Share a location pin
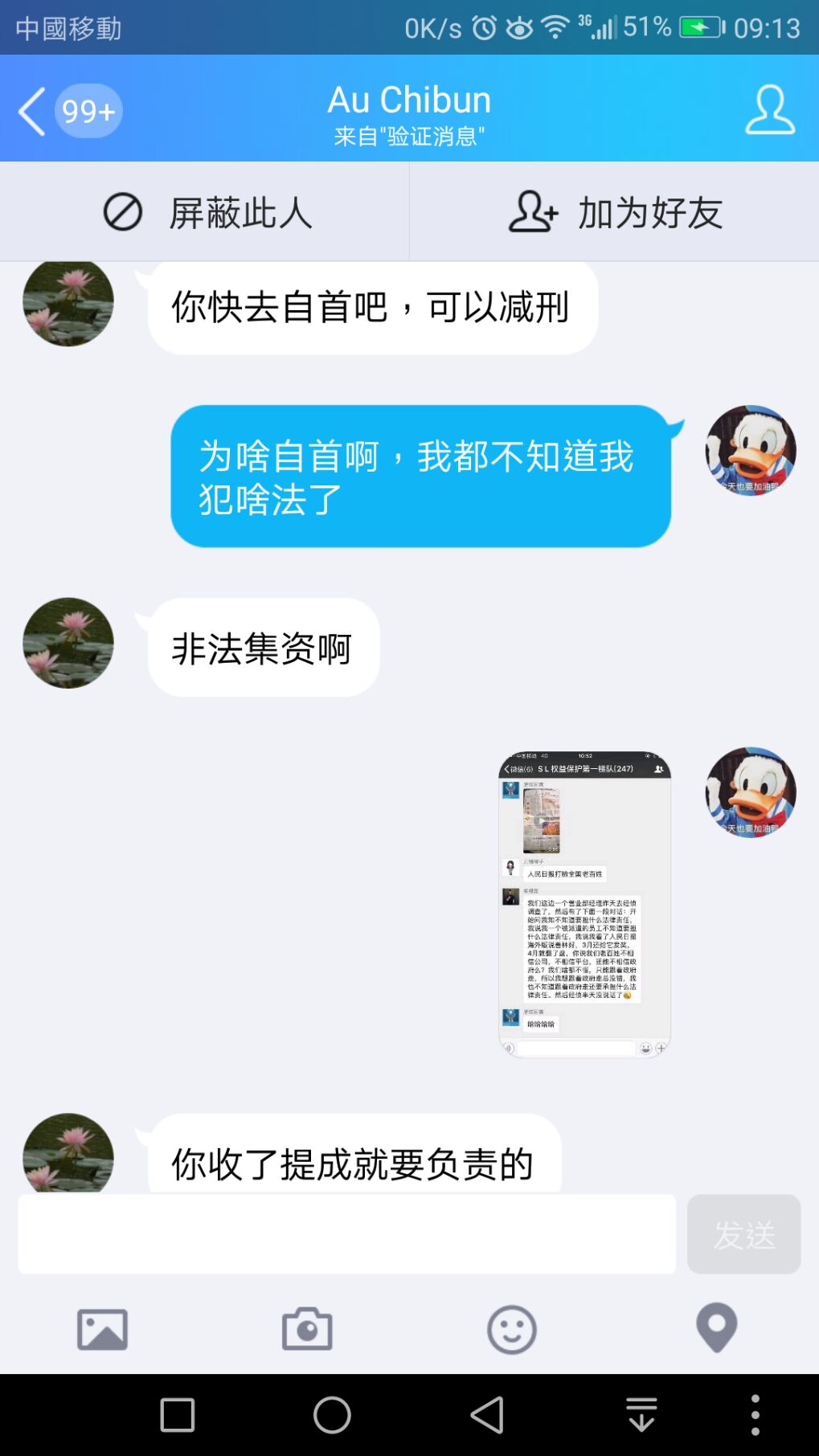The image size is (819, 1456). click(716, 1327)
